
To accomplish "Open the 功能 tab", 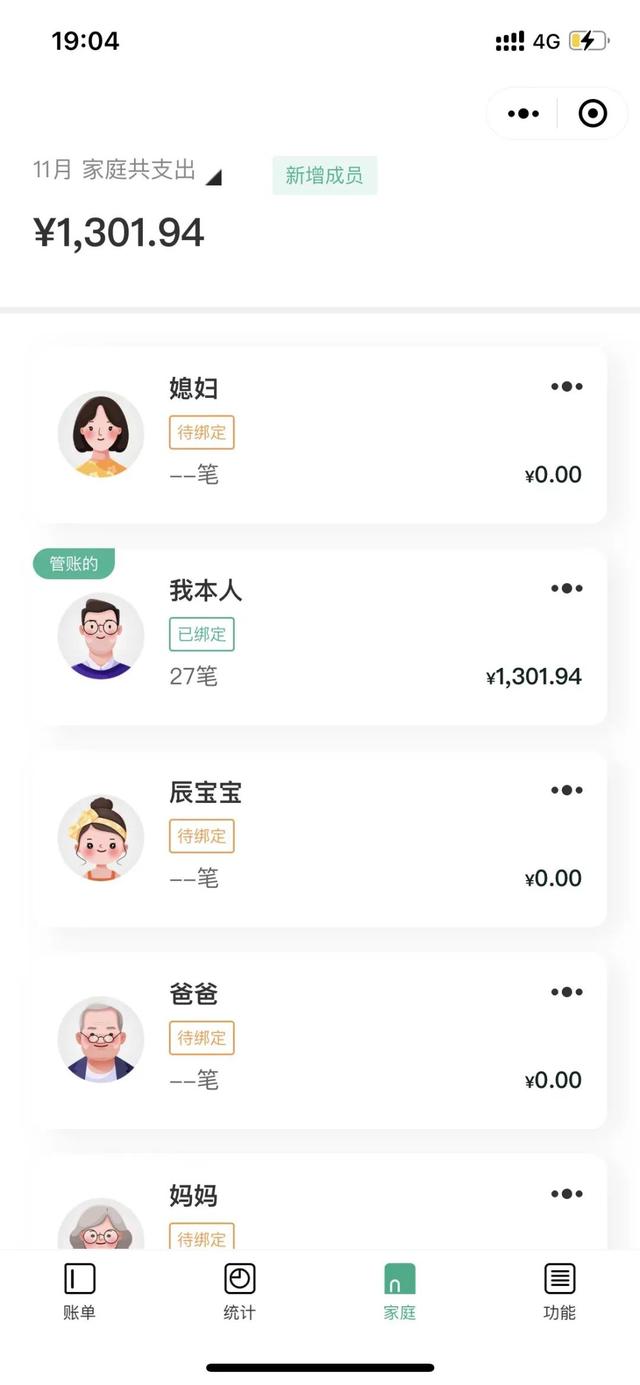I will 560,1291.
